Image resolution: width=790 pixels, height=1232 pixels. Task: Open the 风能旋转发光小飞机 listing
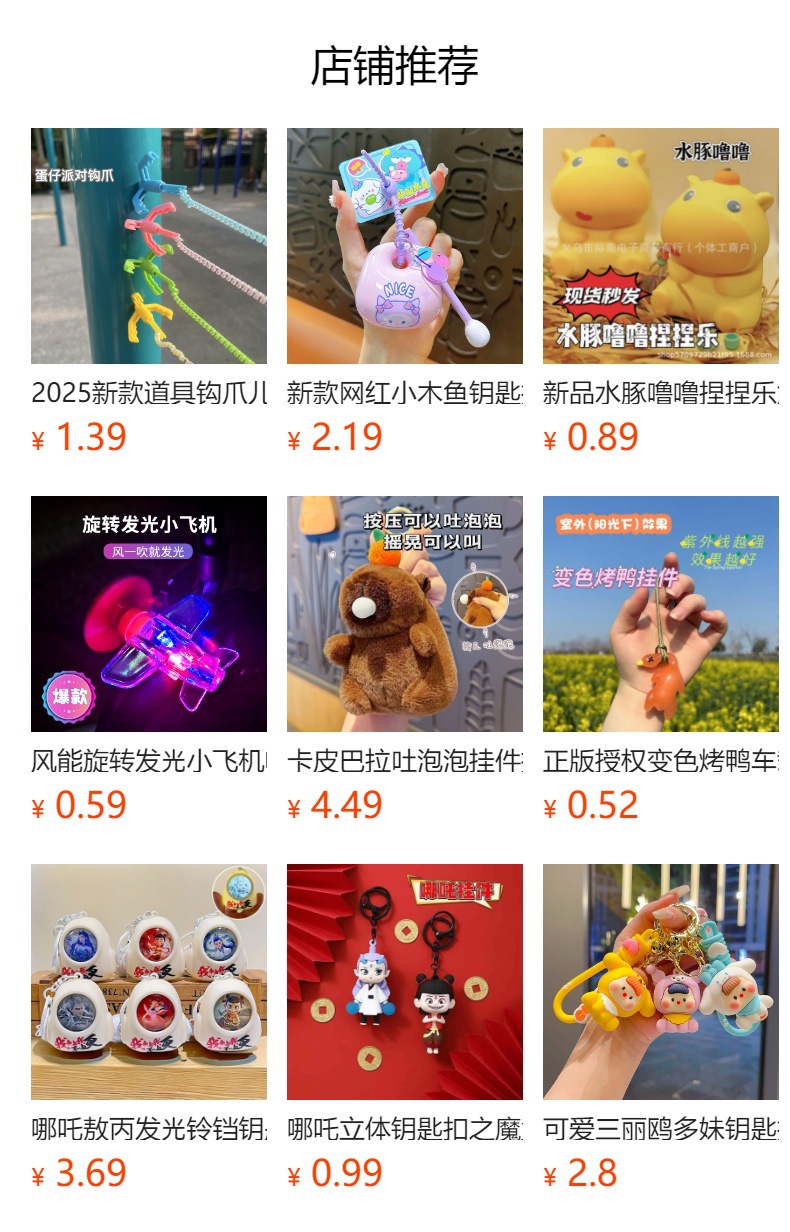(149, 614)
